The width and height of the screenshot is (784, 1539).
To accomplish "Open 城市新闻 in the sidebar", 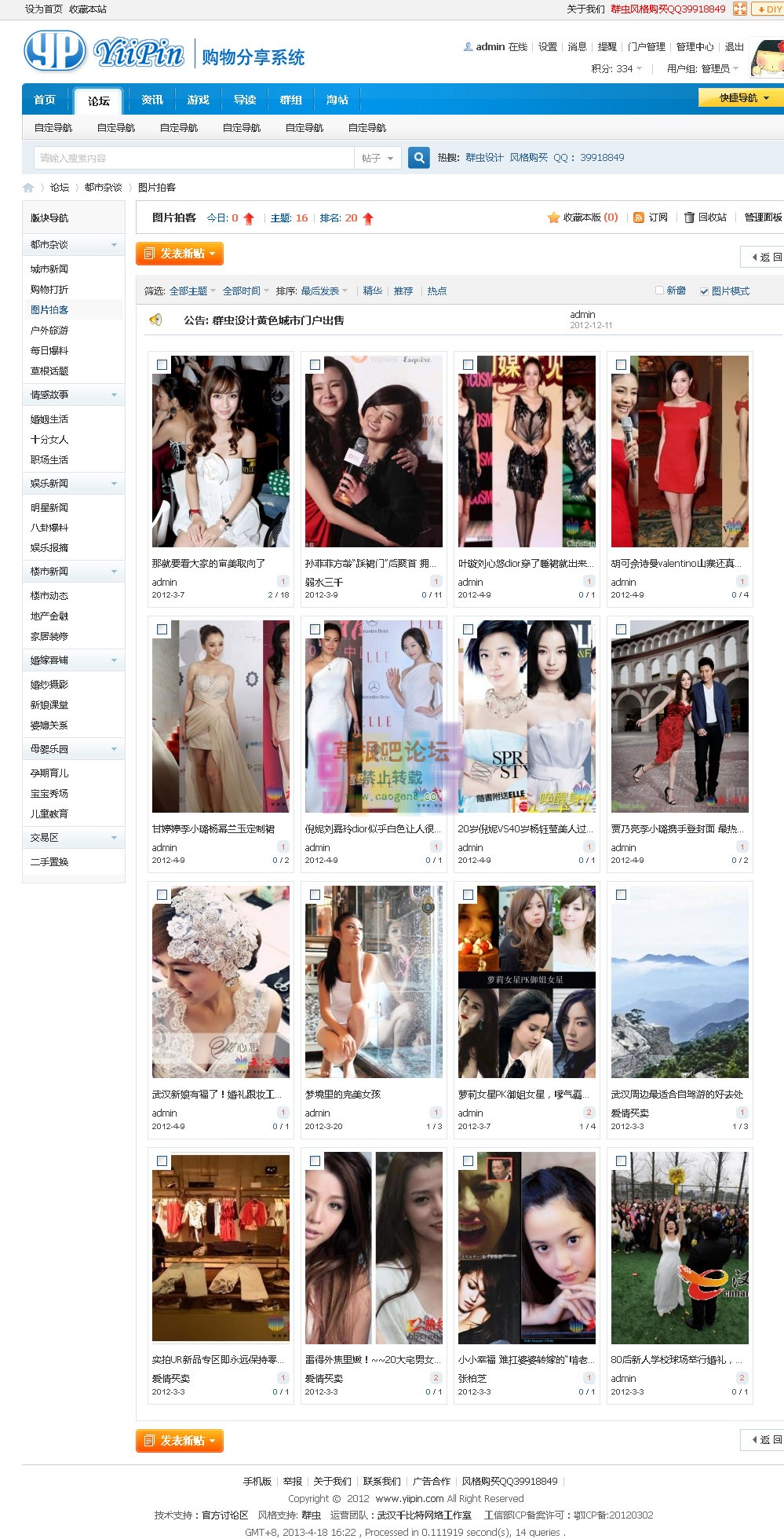I will (x=49, y=269).
